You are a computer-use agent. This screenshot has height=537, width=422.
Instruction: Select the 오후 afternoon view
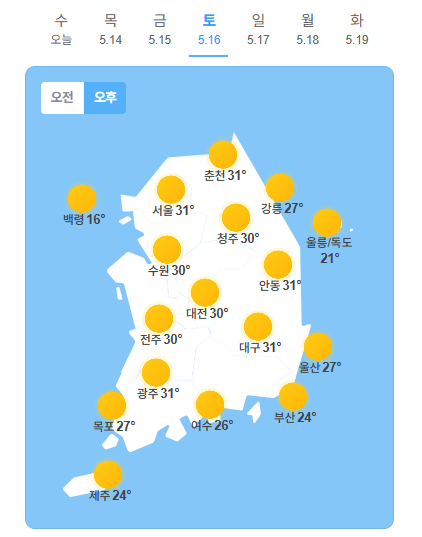(105, 98)
